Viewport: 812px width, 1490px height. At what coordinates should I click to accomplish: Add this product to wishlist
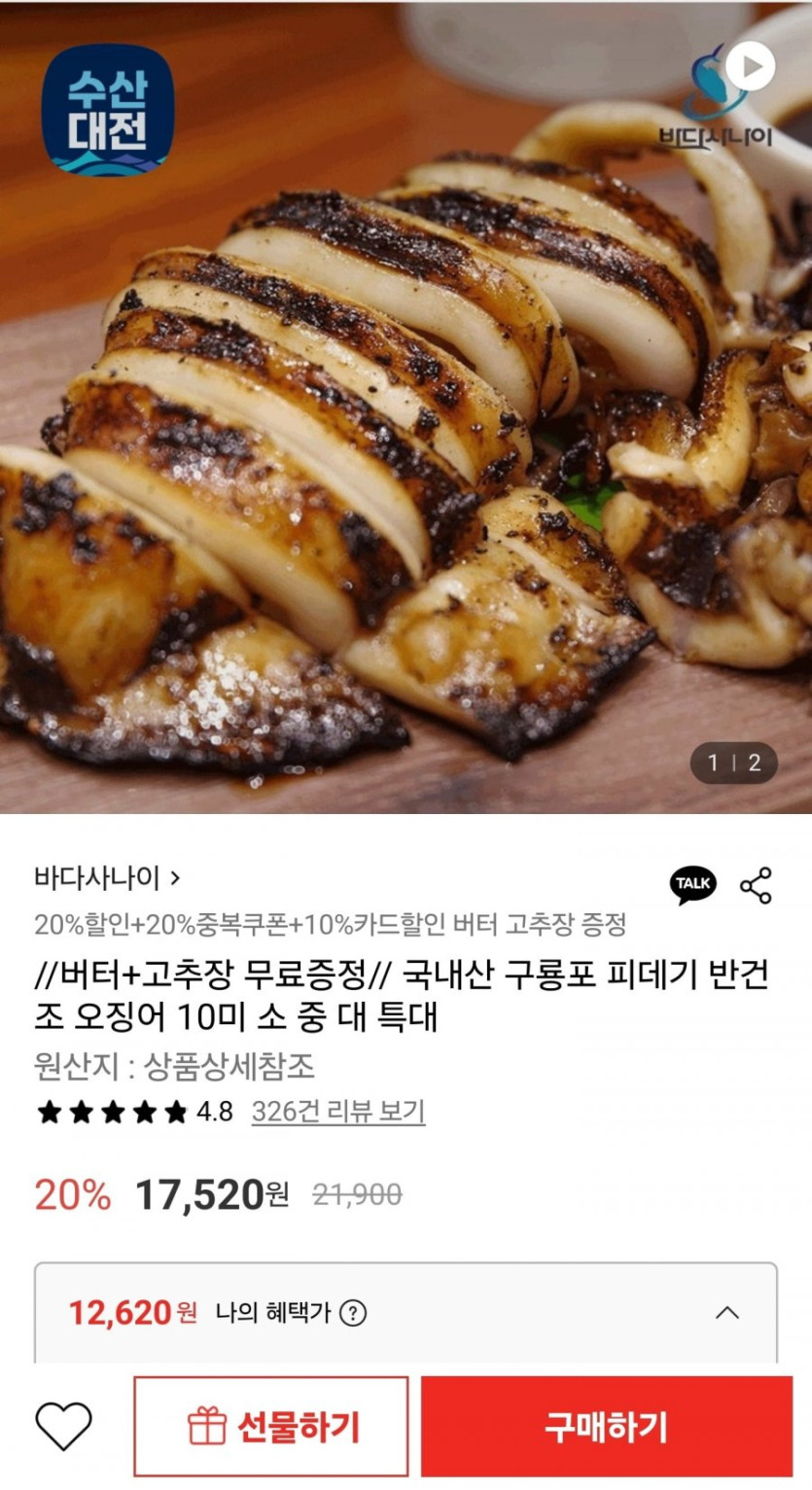pyautogui.click(x=64, y=1427)
